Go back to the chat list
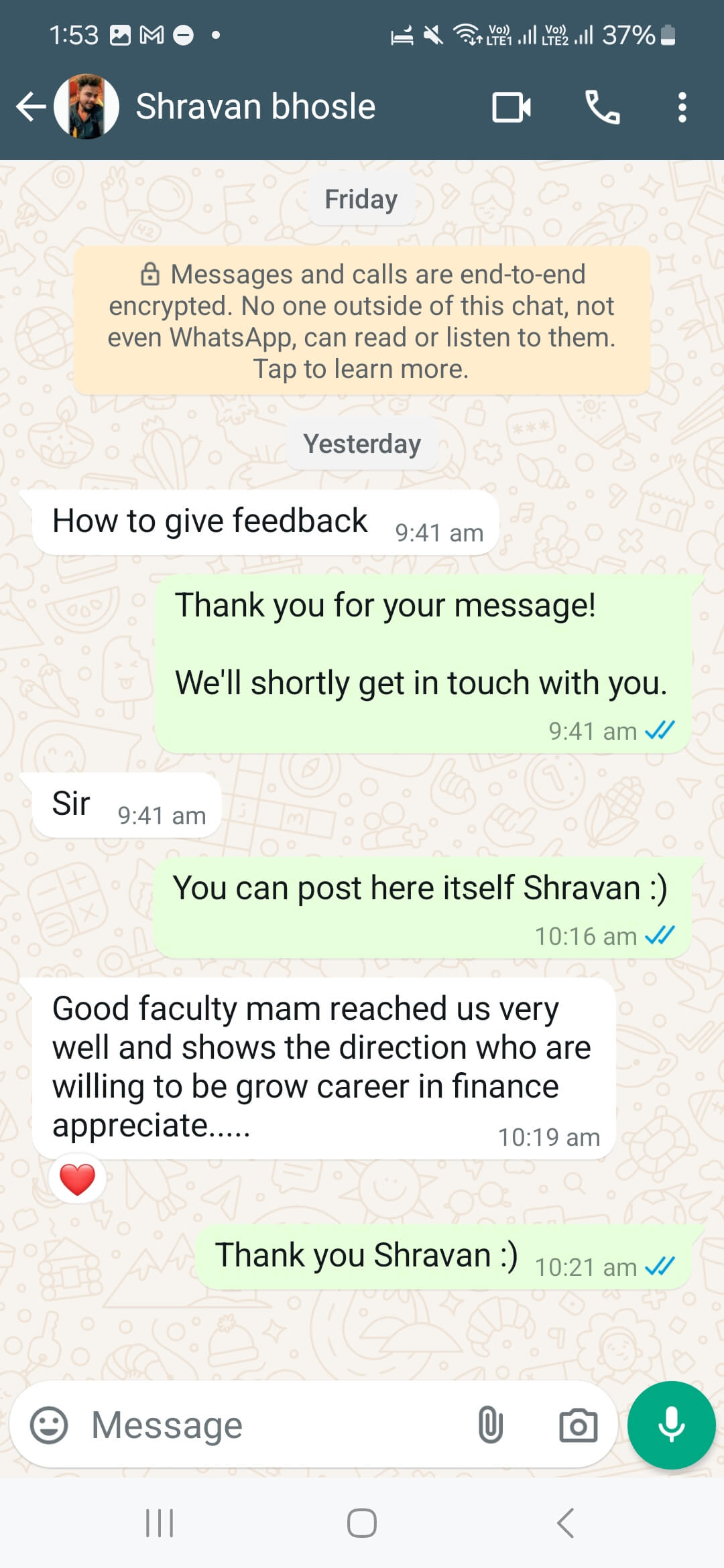 [x=30, y=107]
